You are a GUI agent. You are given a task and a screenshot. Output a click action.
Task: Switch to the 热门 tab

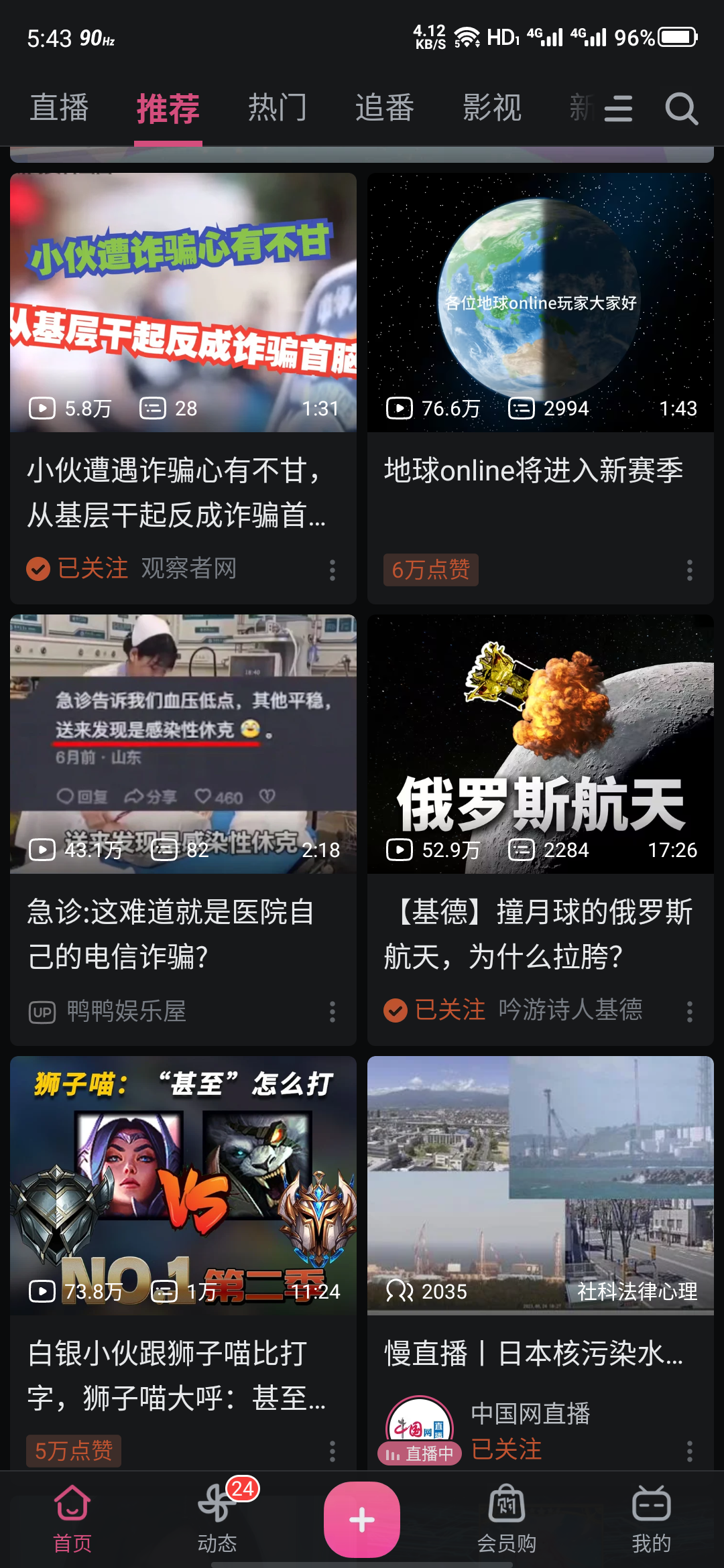click(x=278, y=109)
